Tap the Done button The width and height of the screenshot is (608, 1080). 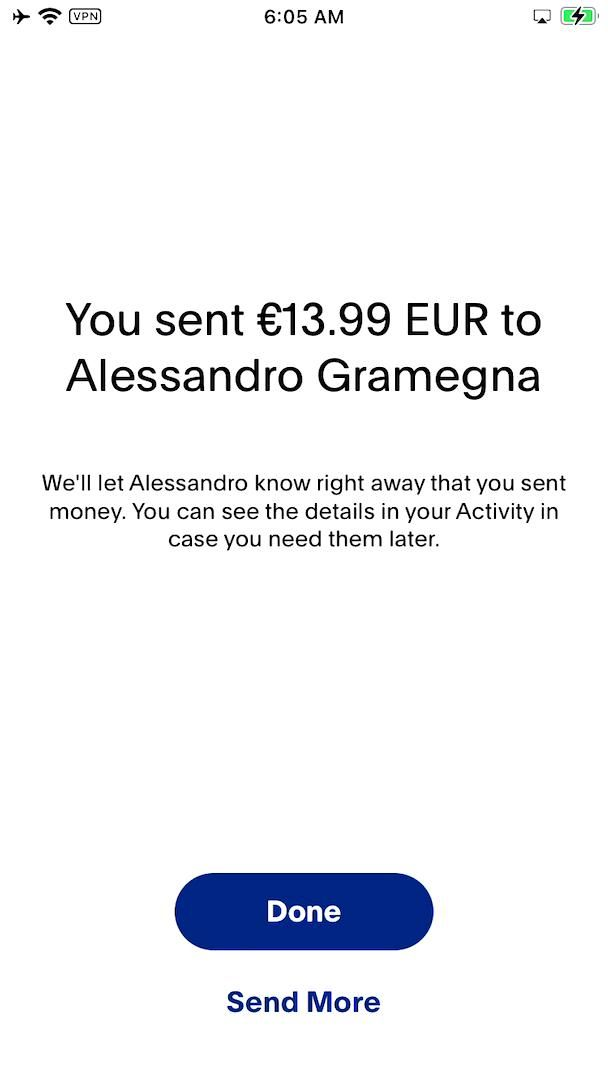pyautogui.click(x=303, y=911)
